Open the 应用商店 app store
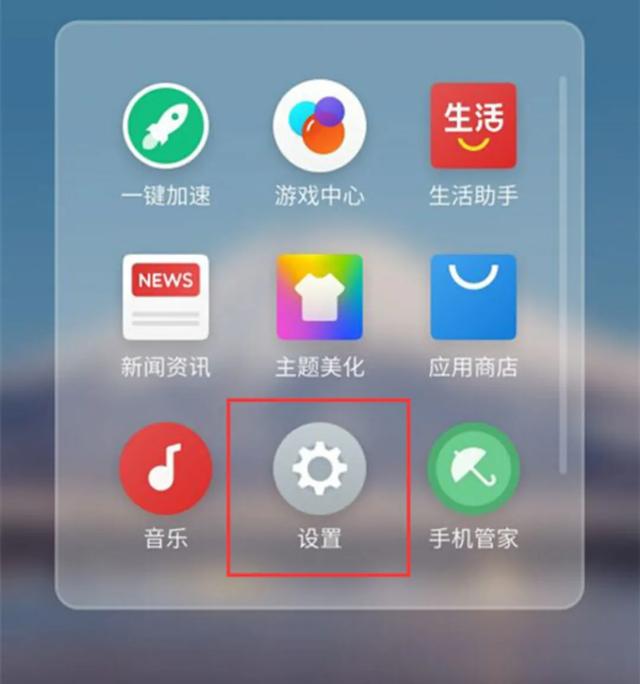Viewport: 640px width, 684px height. pos(473,298)
